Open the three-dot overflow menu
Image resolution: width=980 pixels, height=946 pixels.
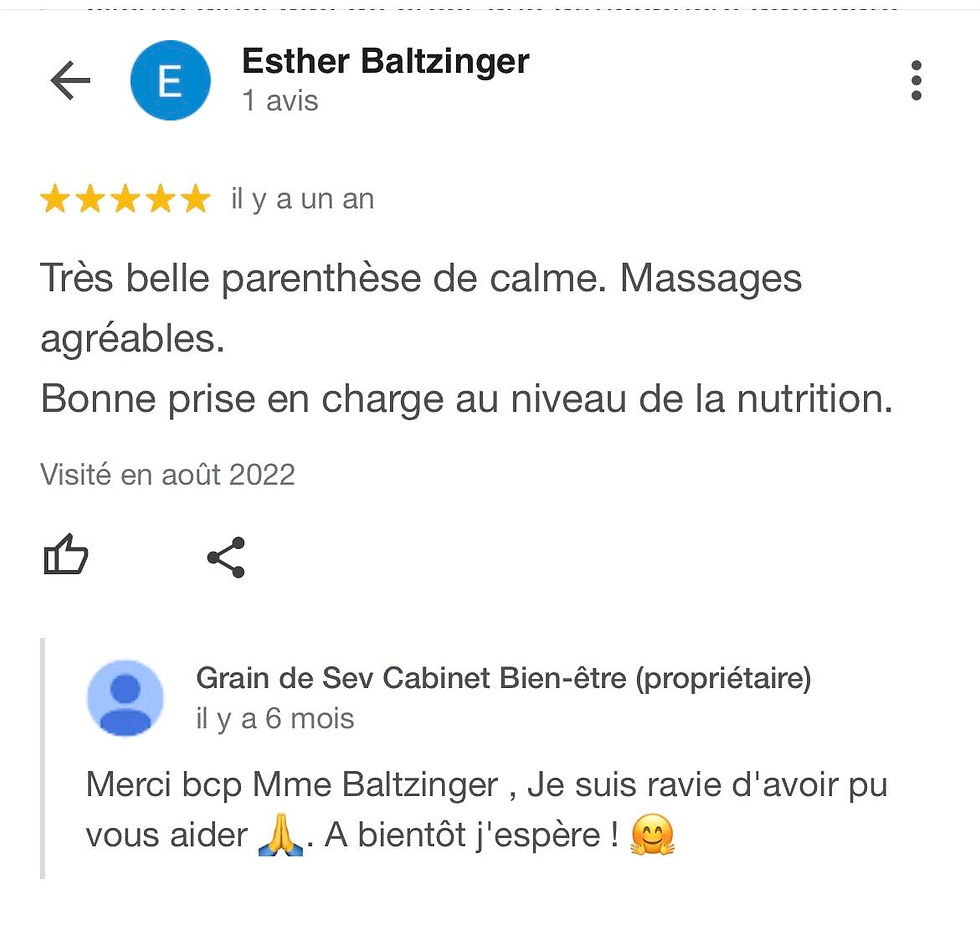coord(916,81)
